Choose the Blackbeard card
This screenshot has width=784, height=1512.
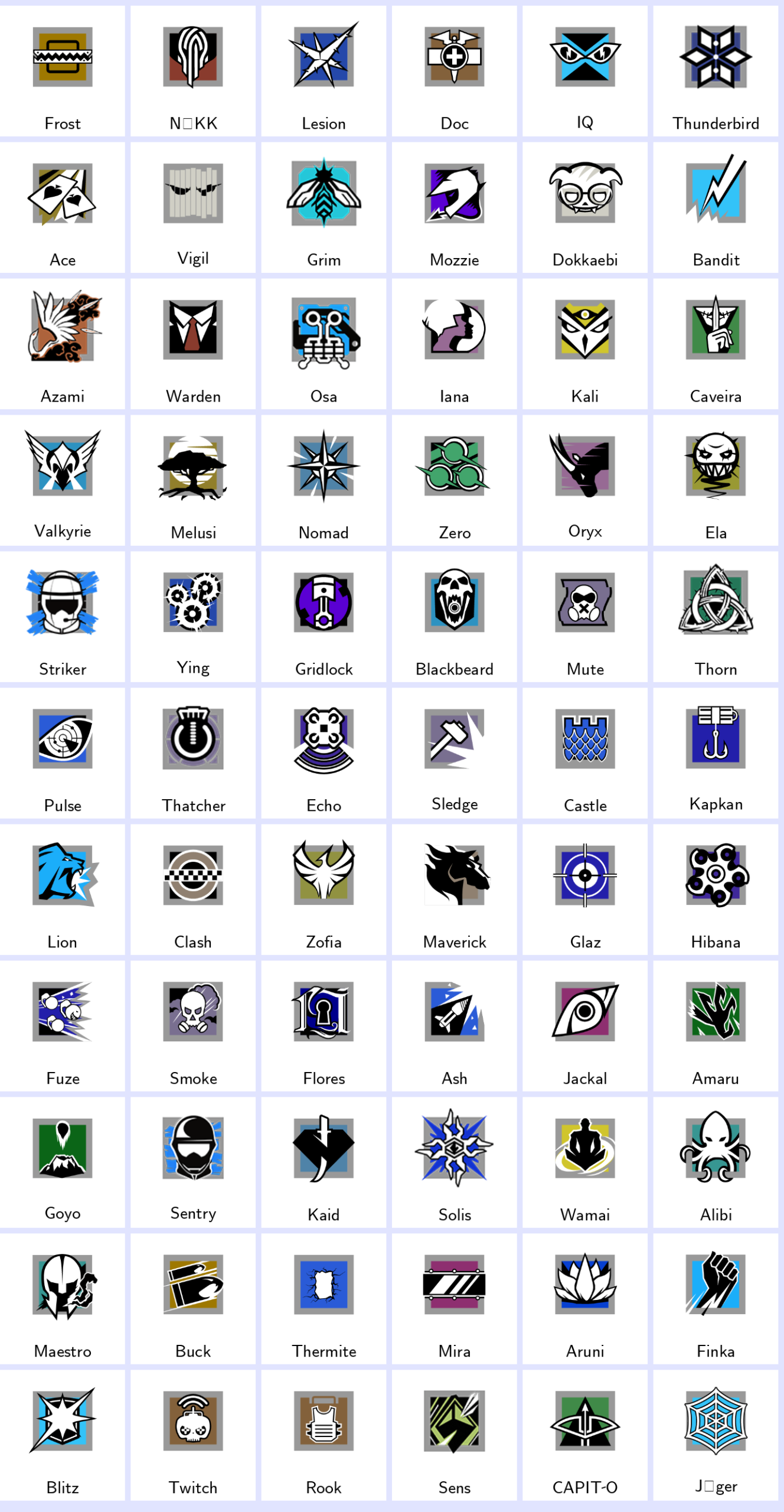454,617
